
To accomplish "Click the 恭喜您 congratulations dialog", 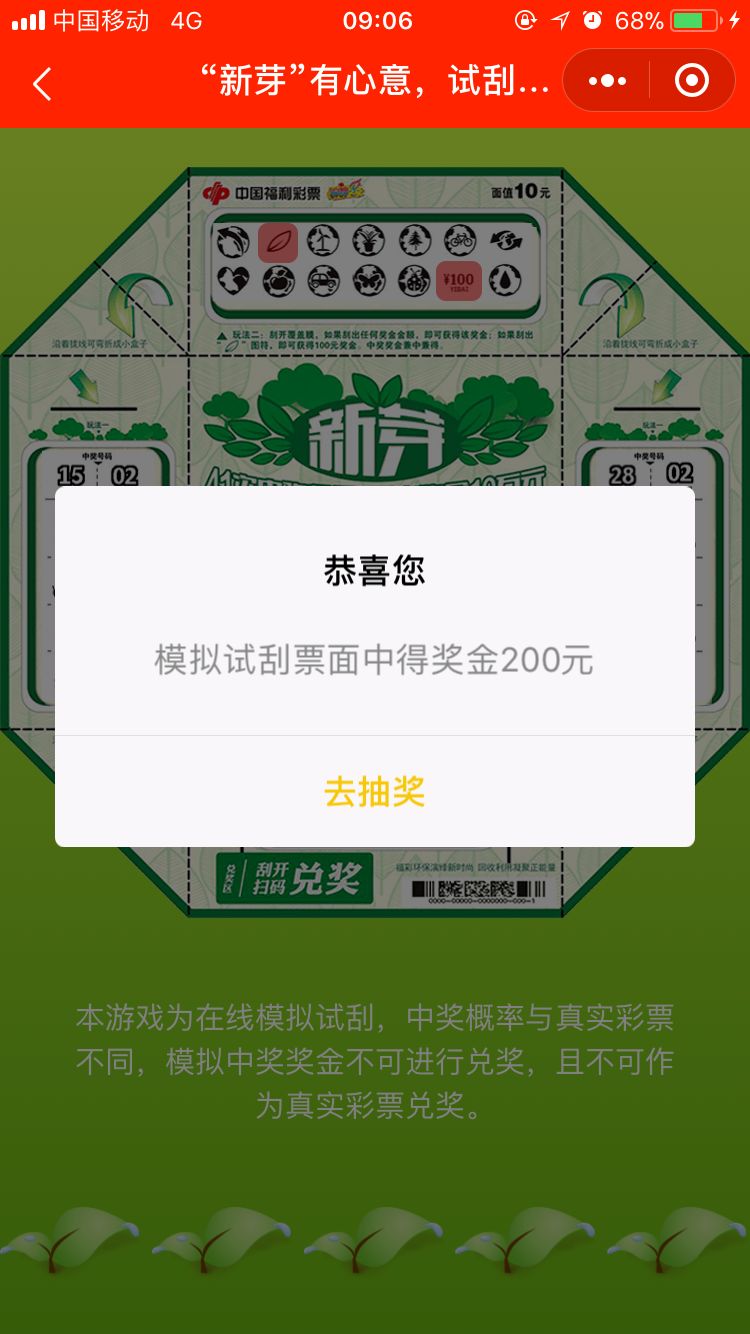I will pyautogui.click(x=375, y=566).
